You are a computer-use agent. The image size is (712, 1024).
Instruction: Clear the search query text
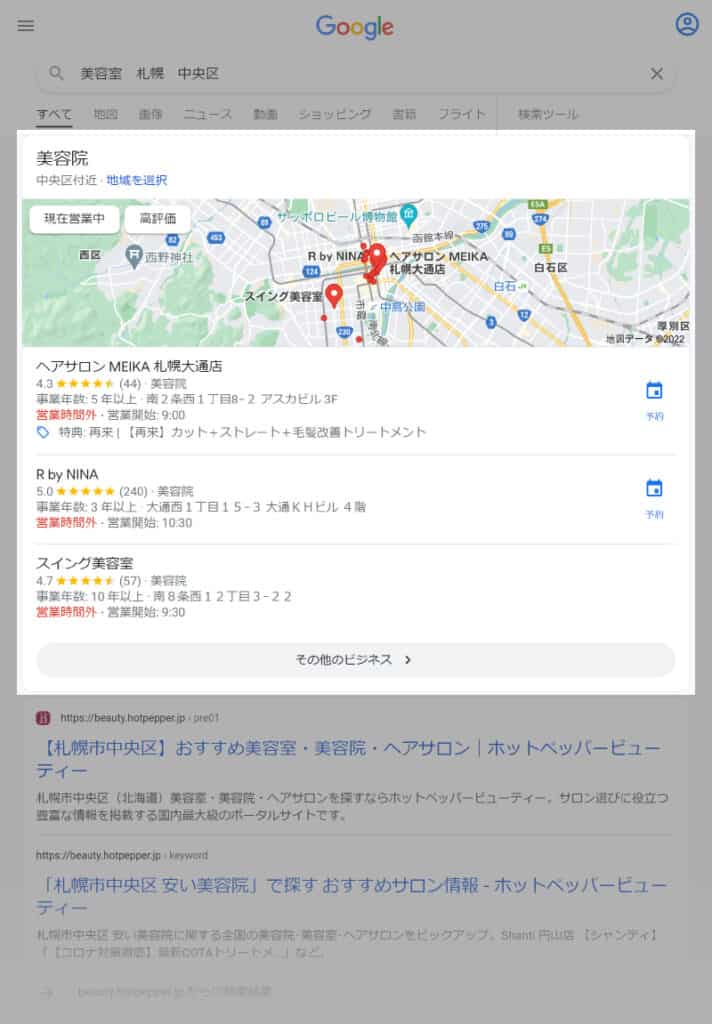[657, 74]
